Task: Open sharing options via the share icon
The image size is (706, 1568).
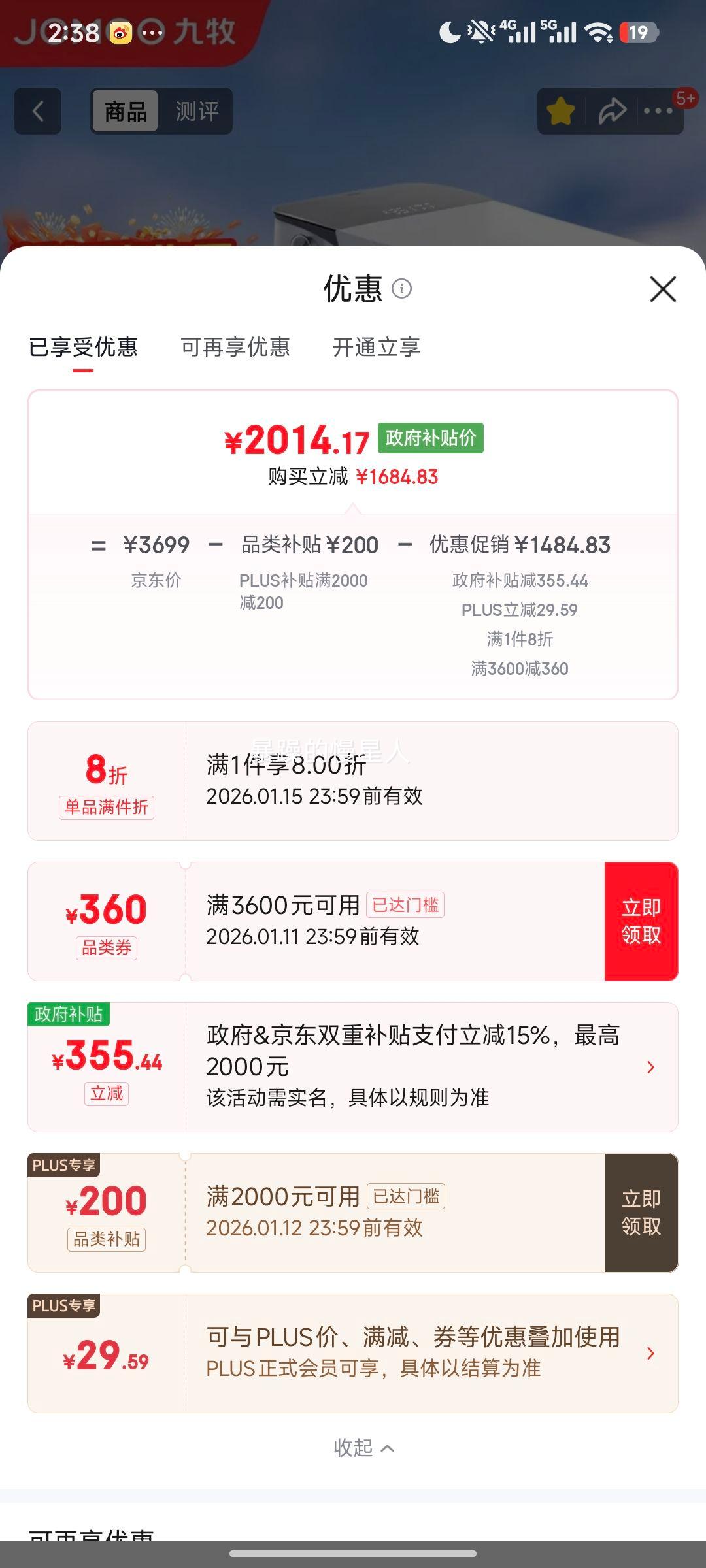Action: pos(612,111)
